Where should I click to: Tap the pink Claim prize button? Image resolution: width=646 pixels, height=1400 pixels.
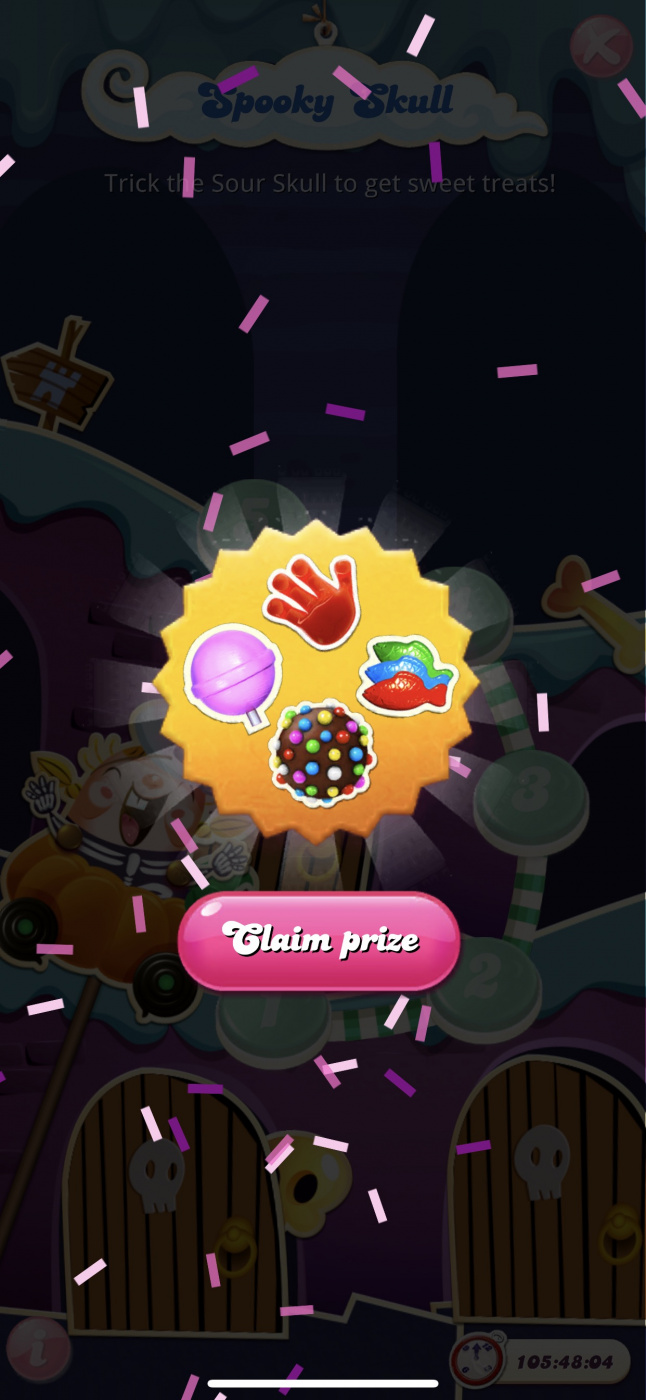[319, 940]
